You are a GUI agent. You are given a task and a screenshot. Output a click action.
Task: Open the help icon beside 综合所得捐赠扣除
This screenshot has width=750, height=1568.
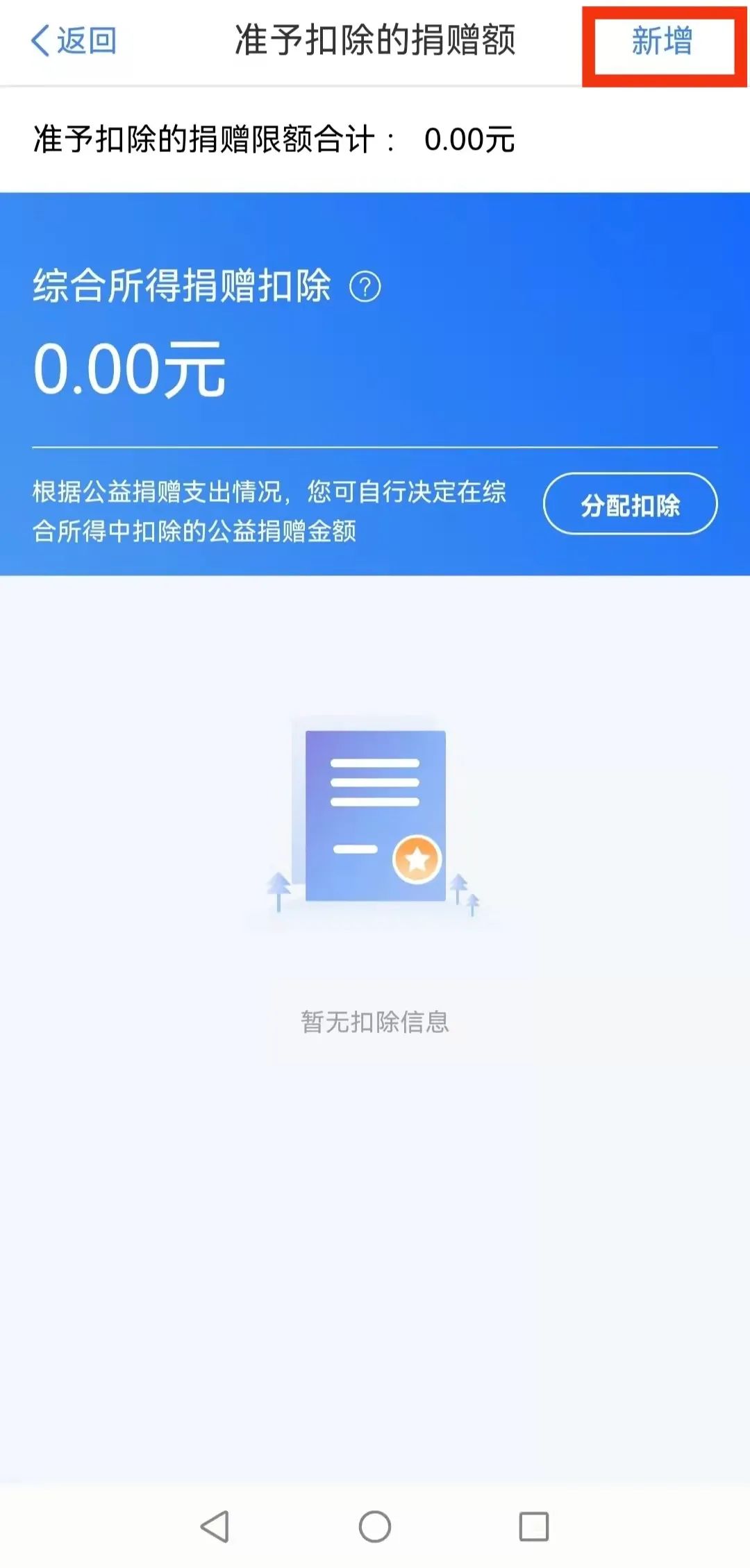click(365, 287)
